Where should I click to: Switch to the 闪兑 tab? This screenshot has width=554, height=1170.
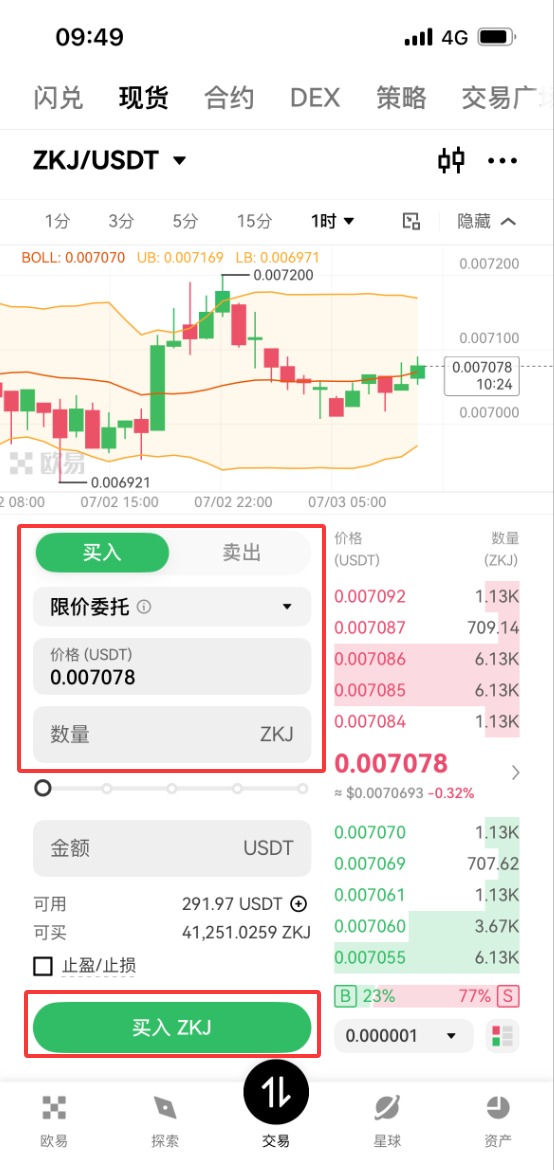coord(58,98)
